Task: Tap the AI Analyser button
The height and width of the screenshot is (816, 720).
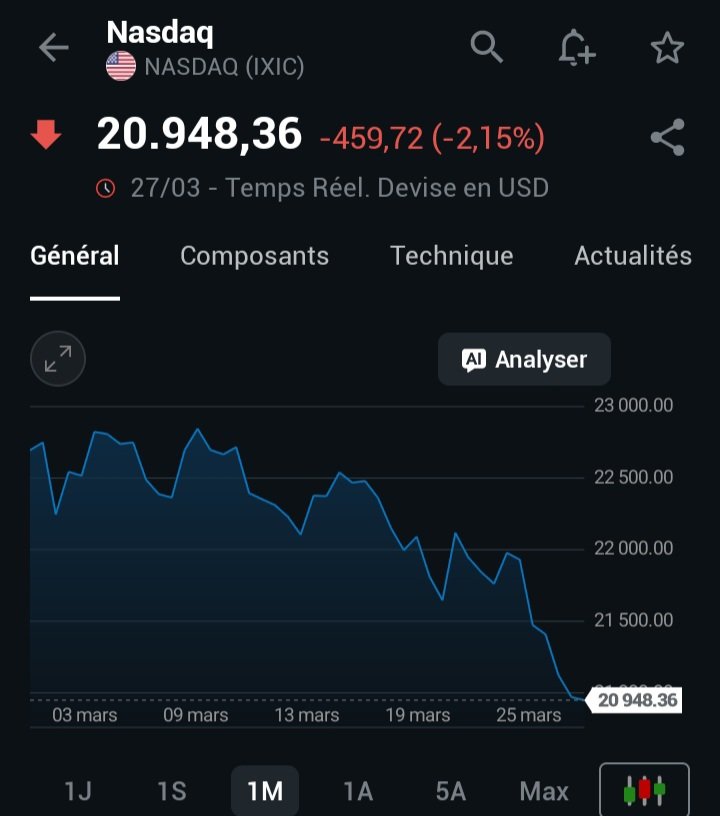Action: [x=524, y=360]
